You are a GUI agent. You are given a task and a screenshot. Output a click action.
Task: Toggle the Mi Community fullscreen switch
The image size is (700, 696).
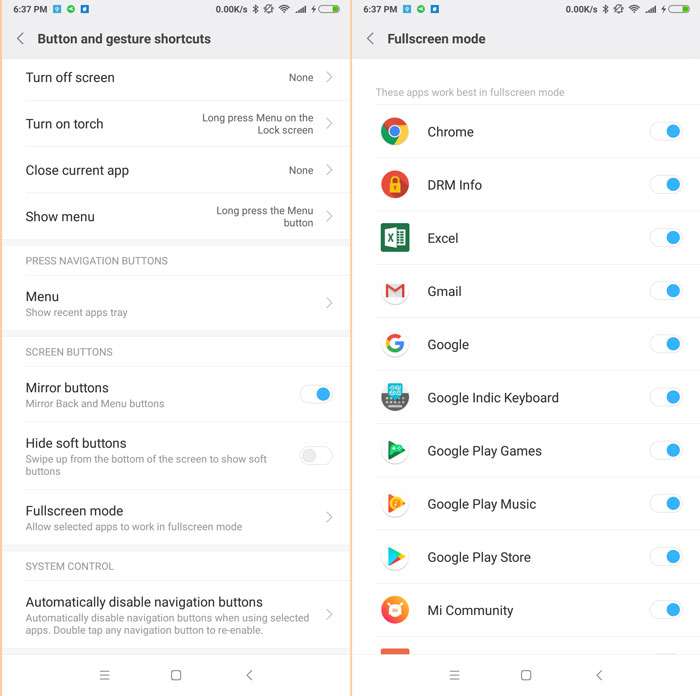tap(666, 609)
